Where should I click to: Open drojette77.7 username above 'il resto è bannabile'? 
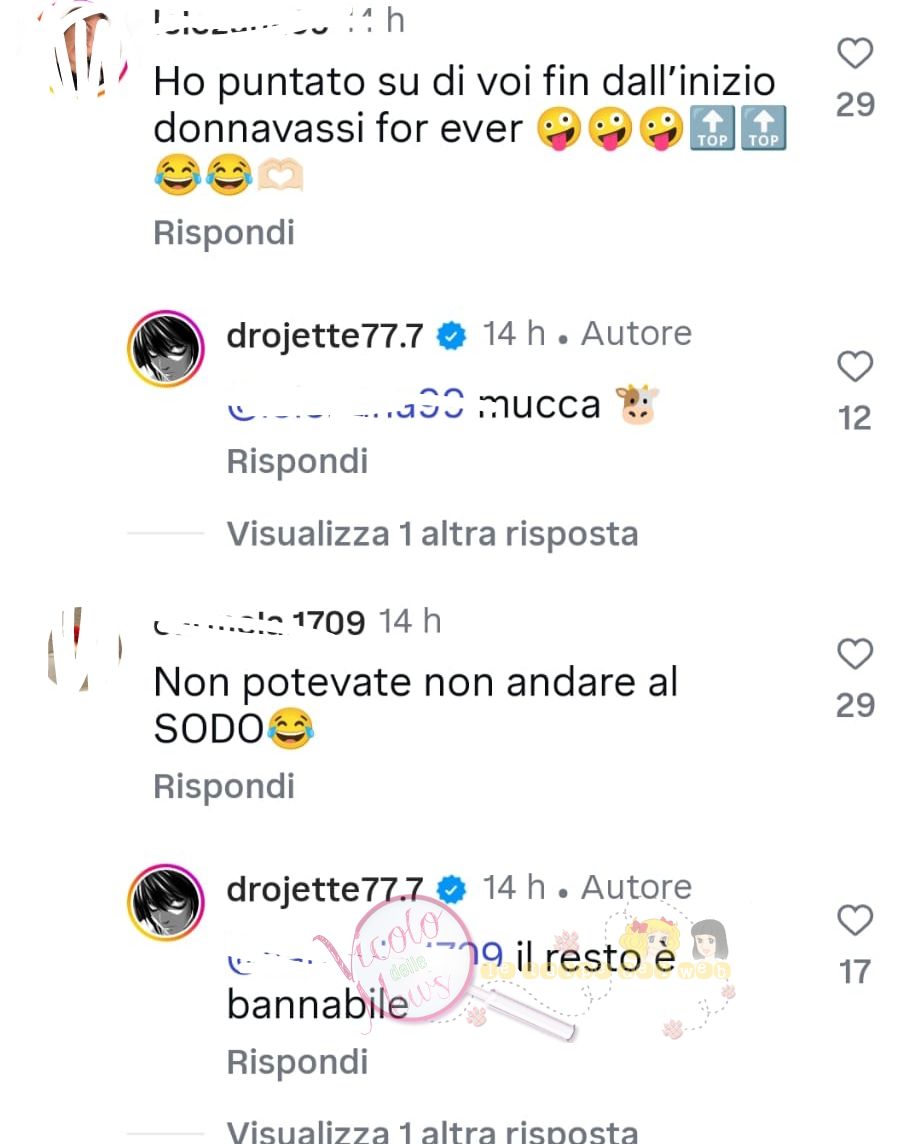coord(325,888)
